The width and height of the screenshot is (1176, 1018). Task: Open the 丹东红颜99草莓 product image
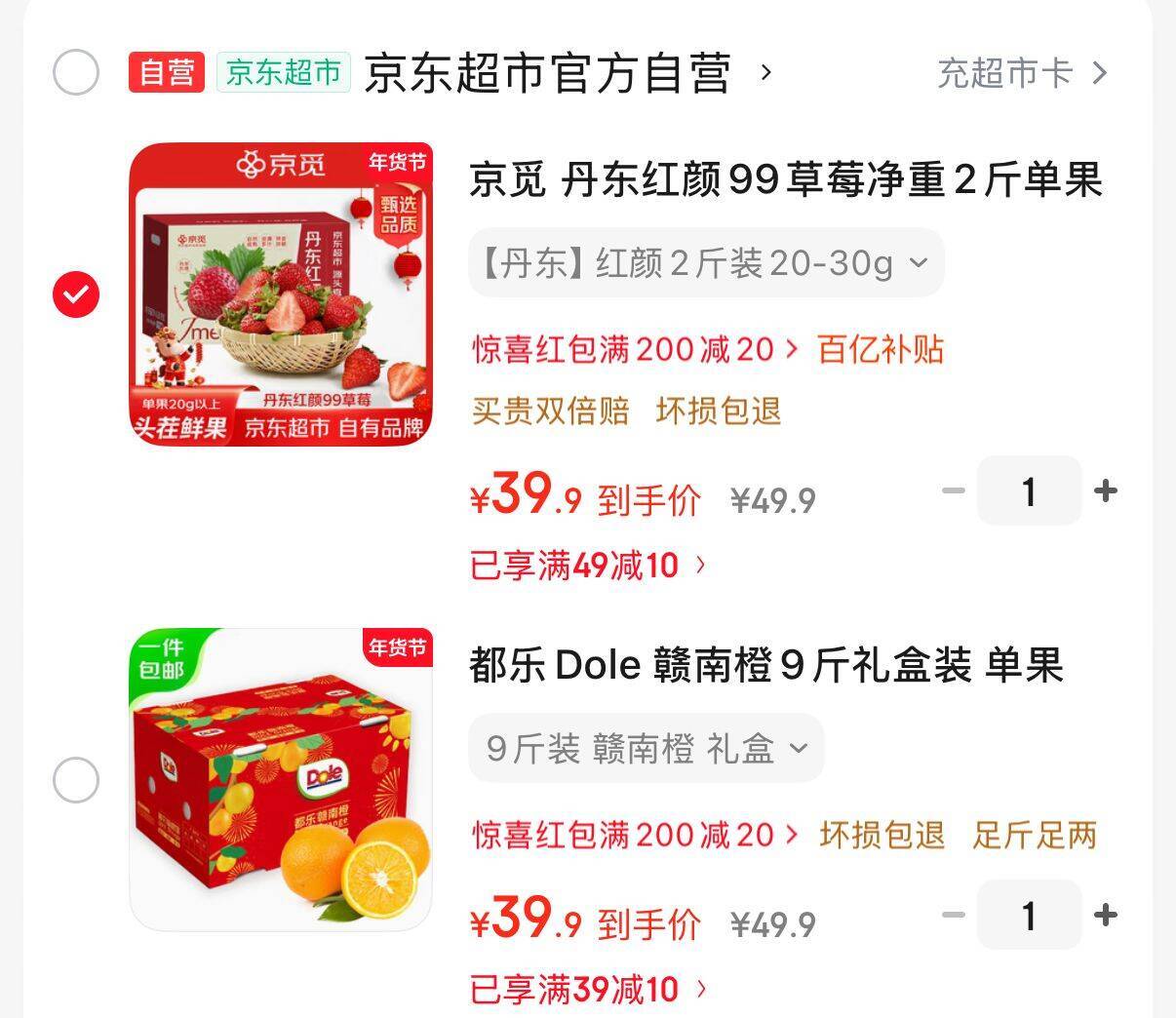pos(281,294)
